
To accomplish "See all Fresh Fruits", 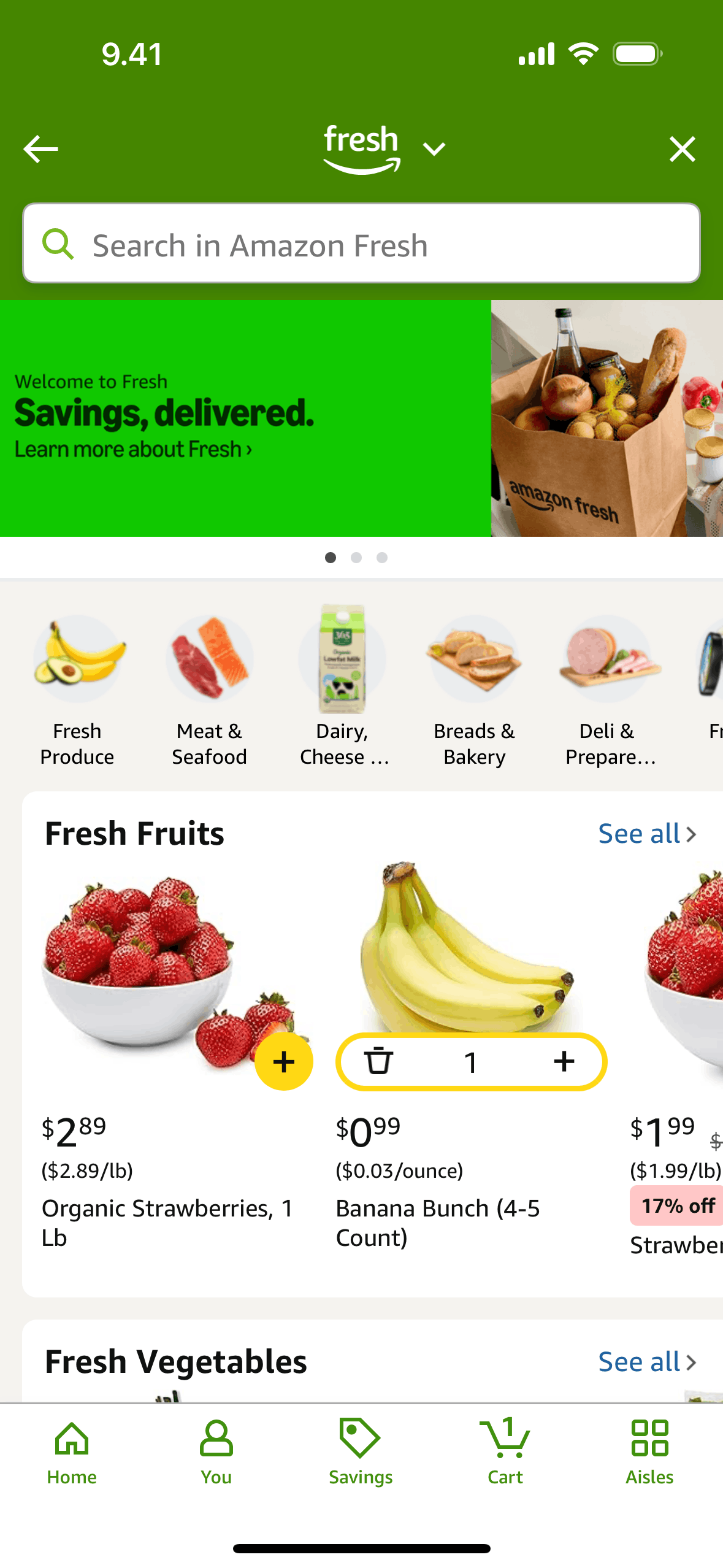I will coord(647,834).
